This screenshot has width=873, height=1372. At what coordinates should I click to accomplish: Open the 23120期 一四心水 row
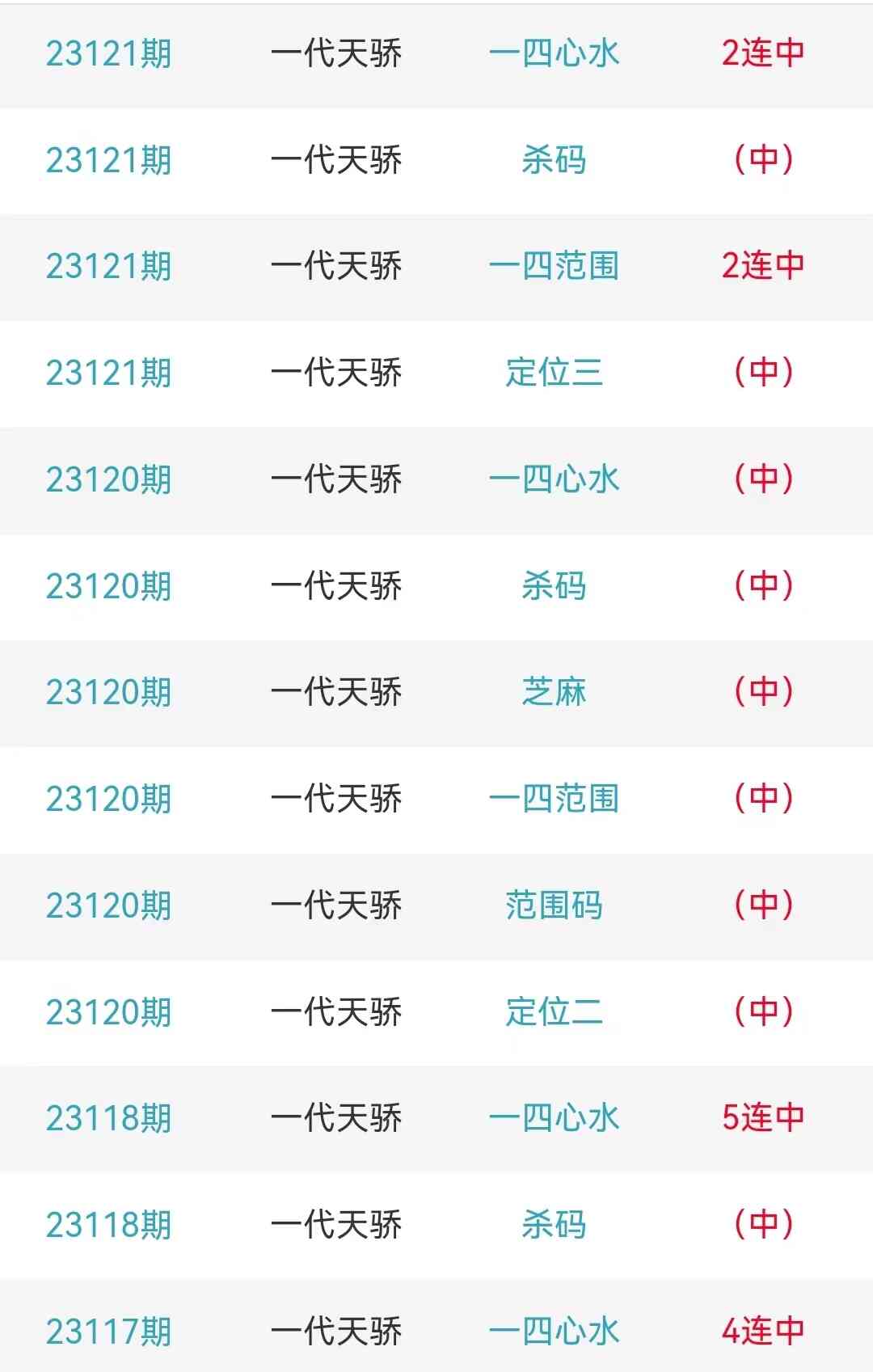pos(554,479)
